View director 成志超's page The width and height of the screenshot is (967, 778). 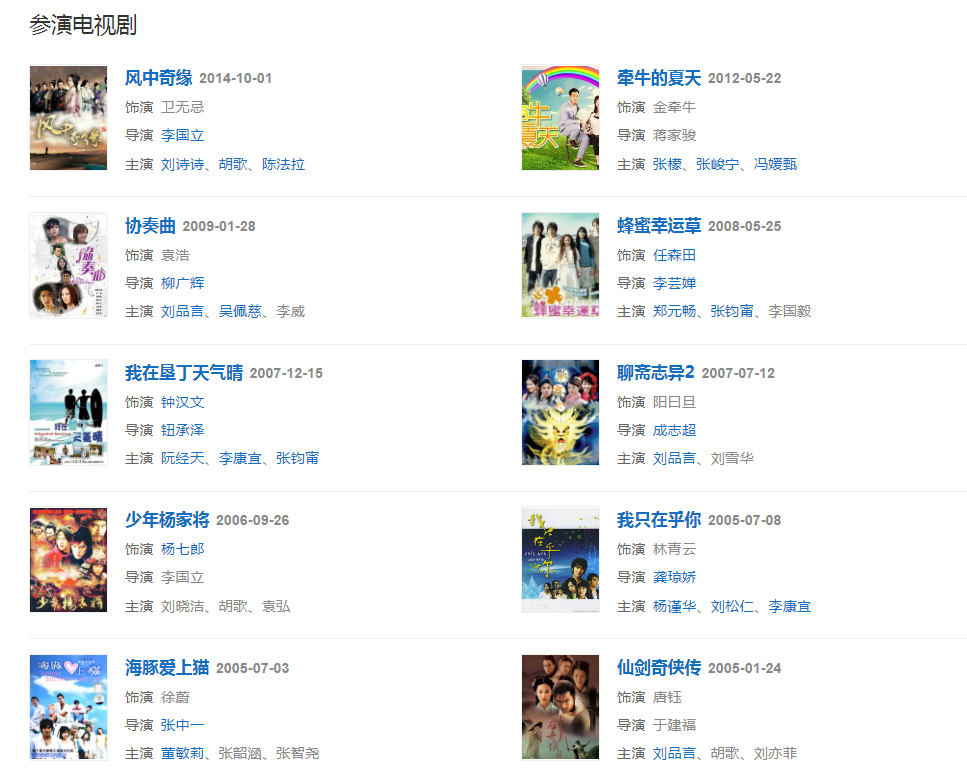[x=674, y=430]
